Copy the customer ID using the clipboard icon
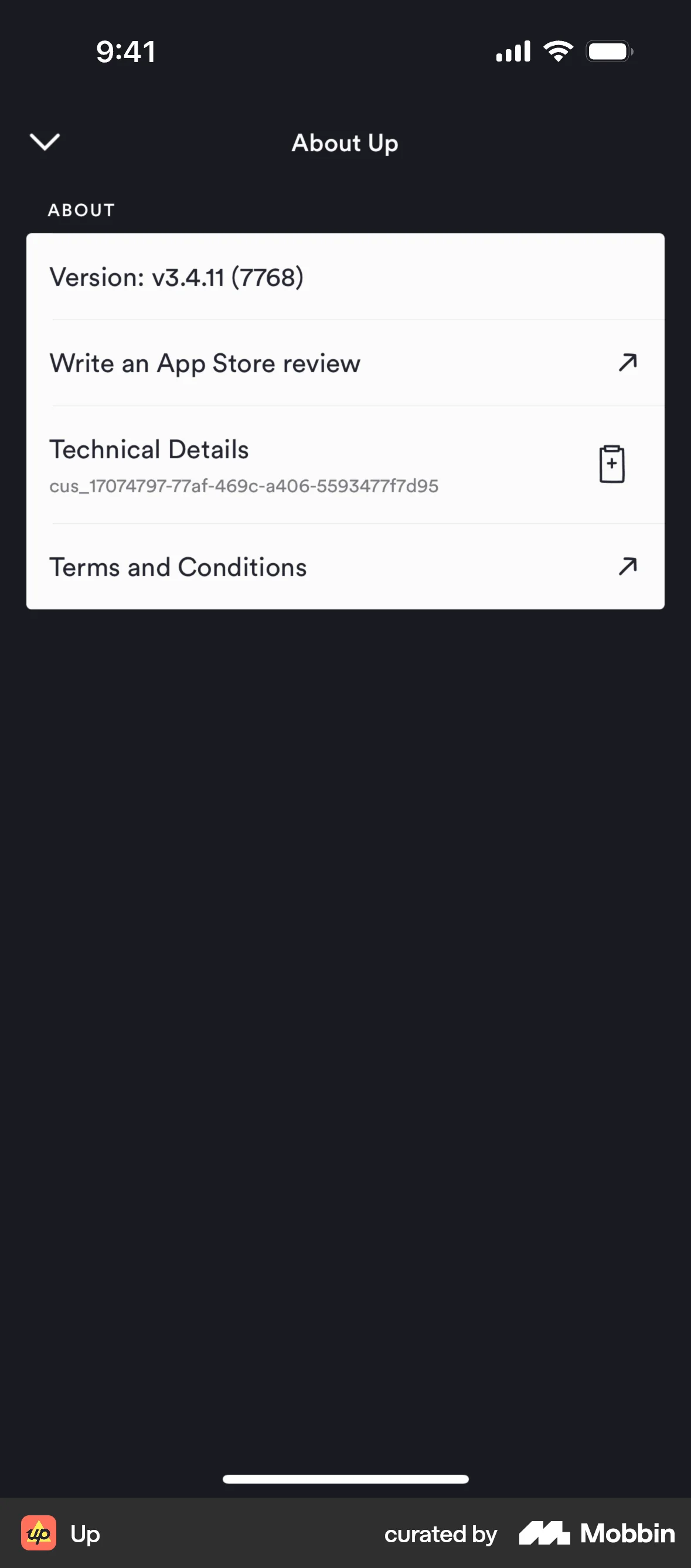The image size is (691, 1568). (611, 463)
